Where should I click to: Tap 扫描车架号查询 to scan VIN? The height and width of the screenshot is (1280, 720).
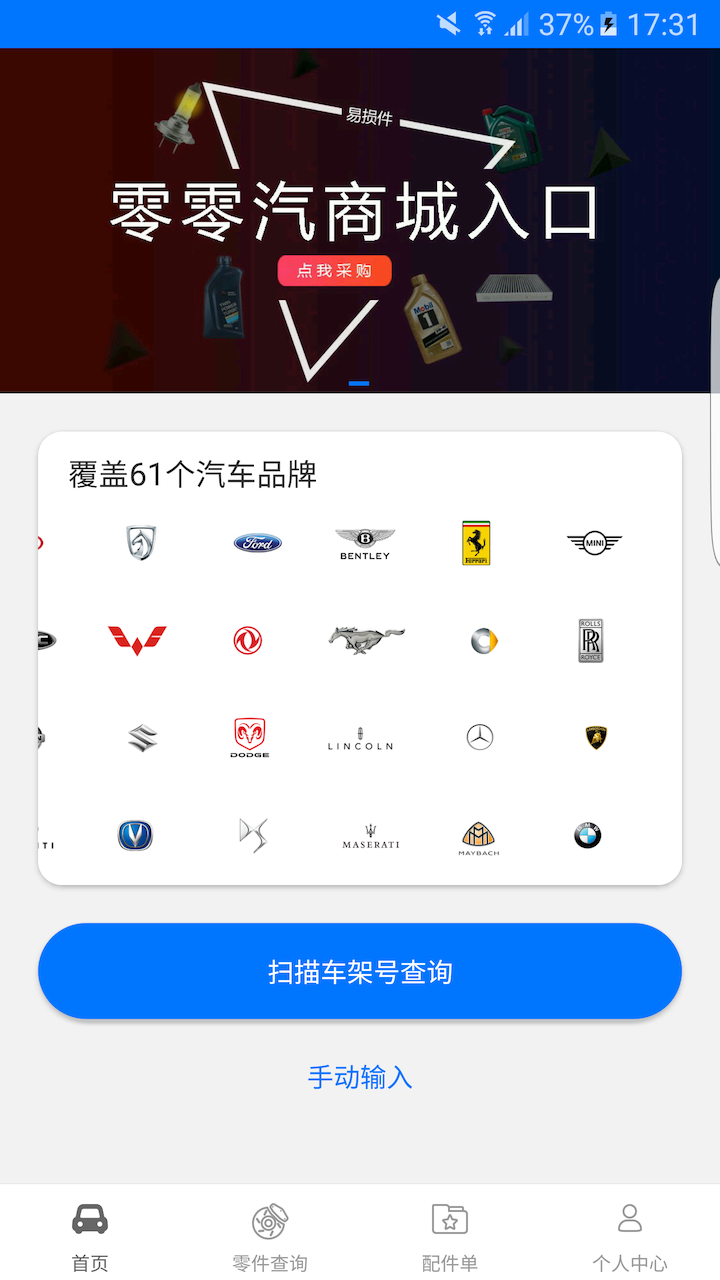tap(360, 971)
